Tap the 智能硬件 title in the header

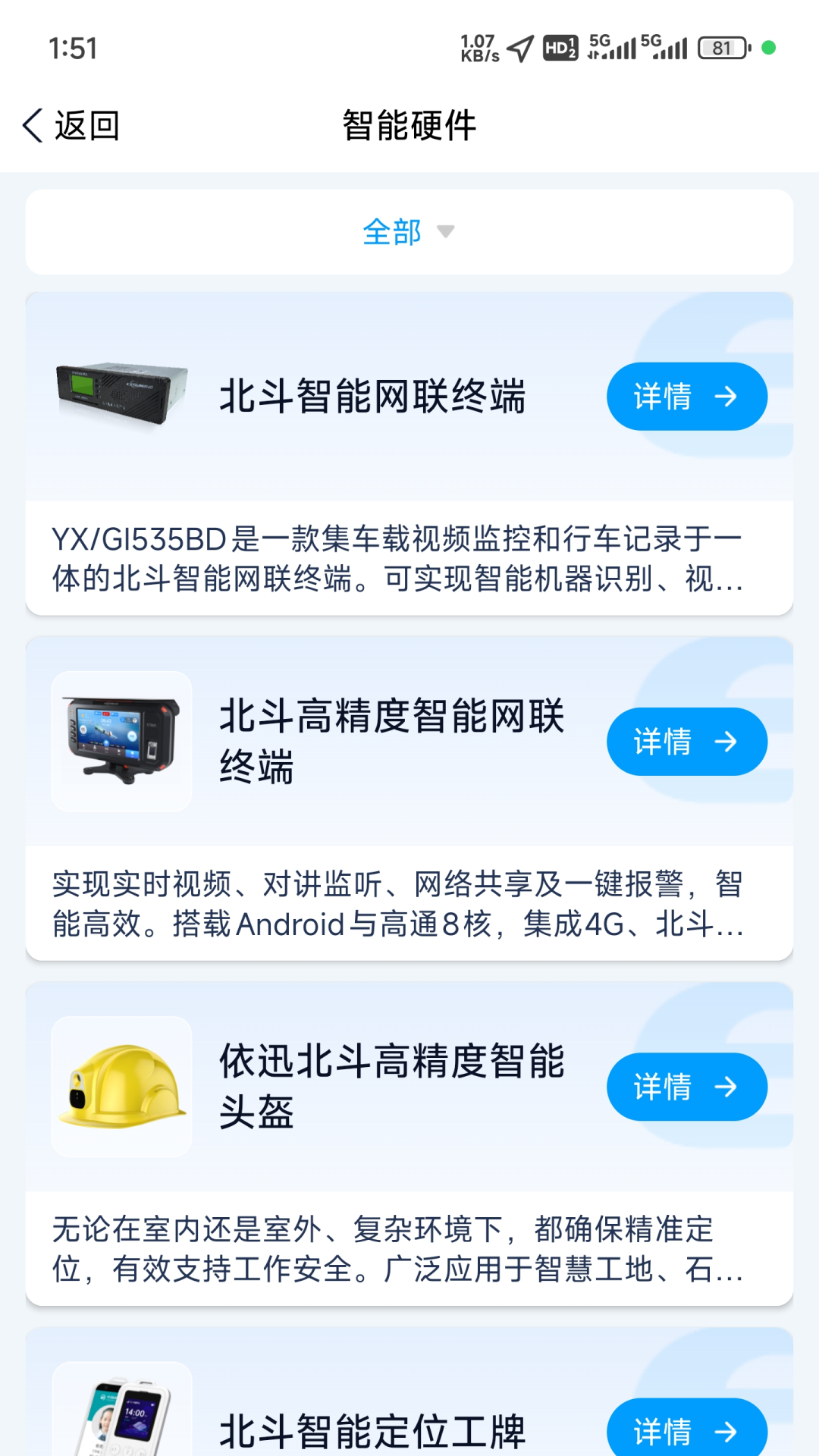coord(408,125)
